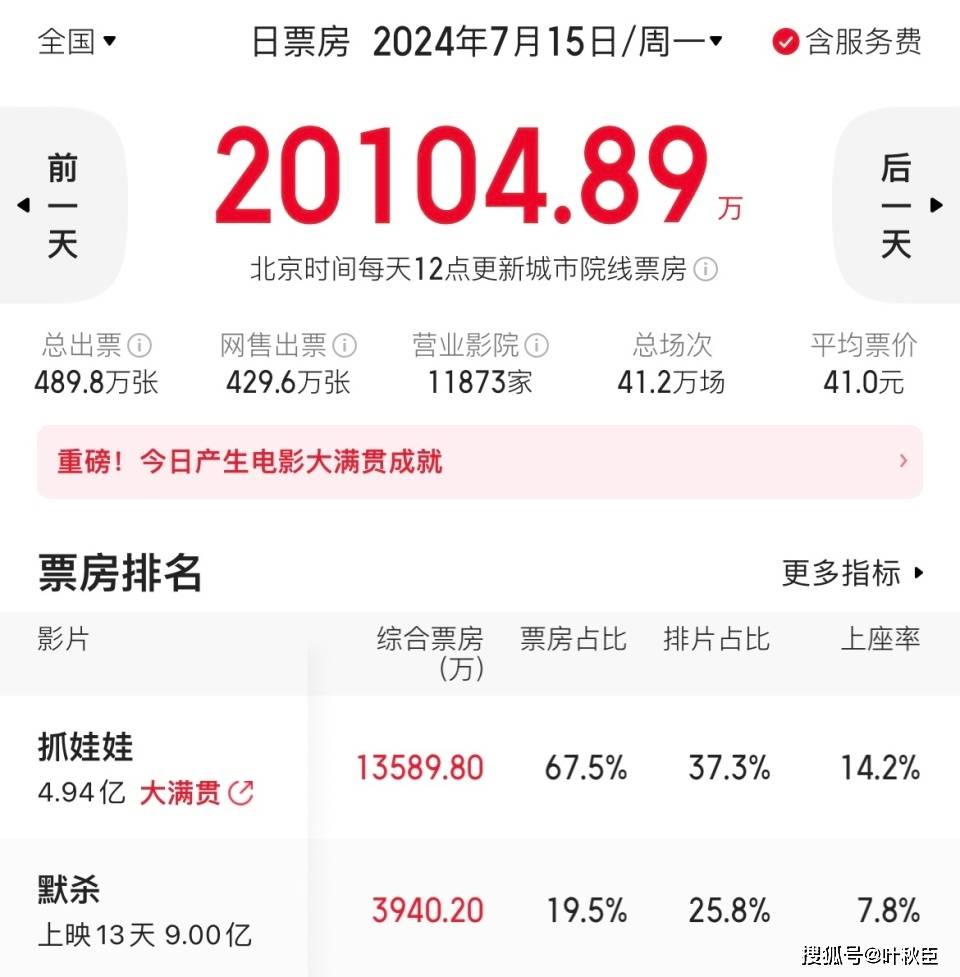The height and width of the screenshot is (977, 960).
Task: Open the date picker for 2024年7月15日
Action: (x=547, y=41)
